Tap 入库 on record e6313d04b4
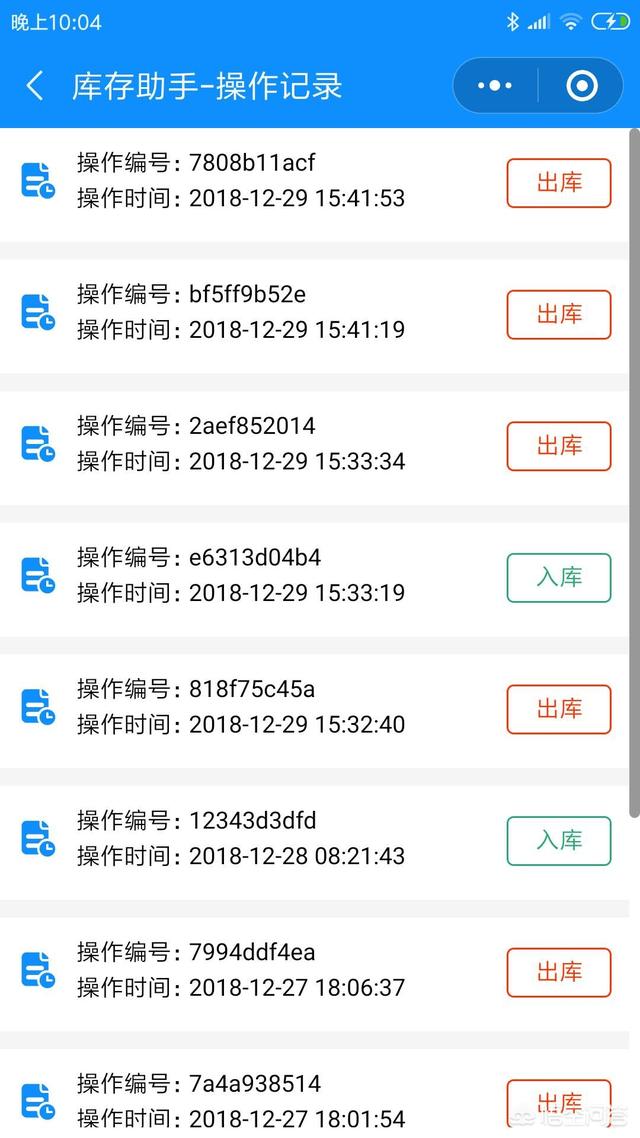The height and width of the screenshot is (1138, 640). click(558, 578)
